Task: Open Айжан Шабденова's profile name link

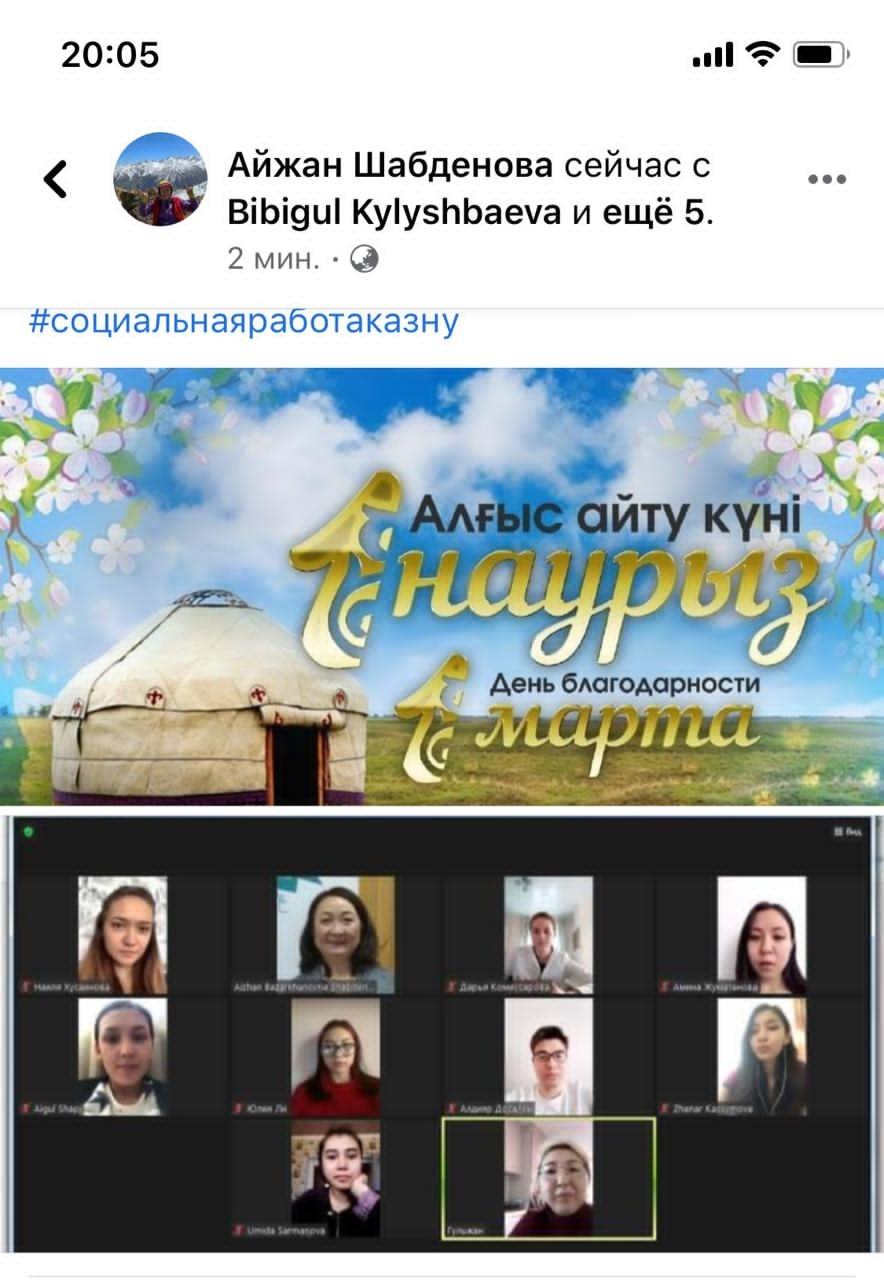Action: tap(390, 165)
